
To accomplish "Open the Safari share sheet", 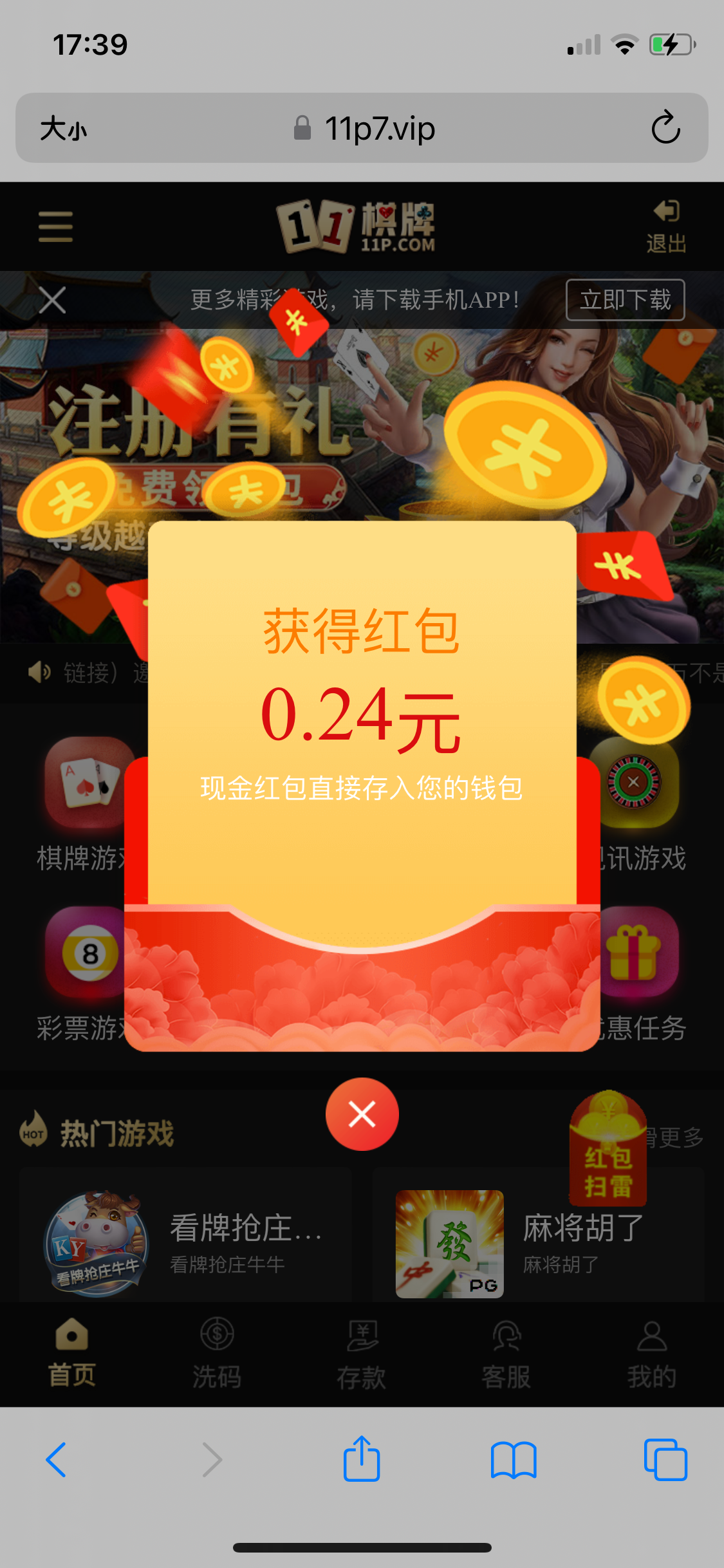I will [362, 1459].
